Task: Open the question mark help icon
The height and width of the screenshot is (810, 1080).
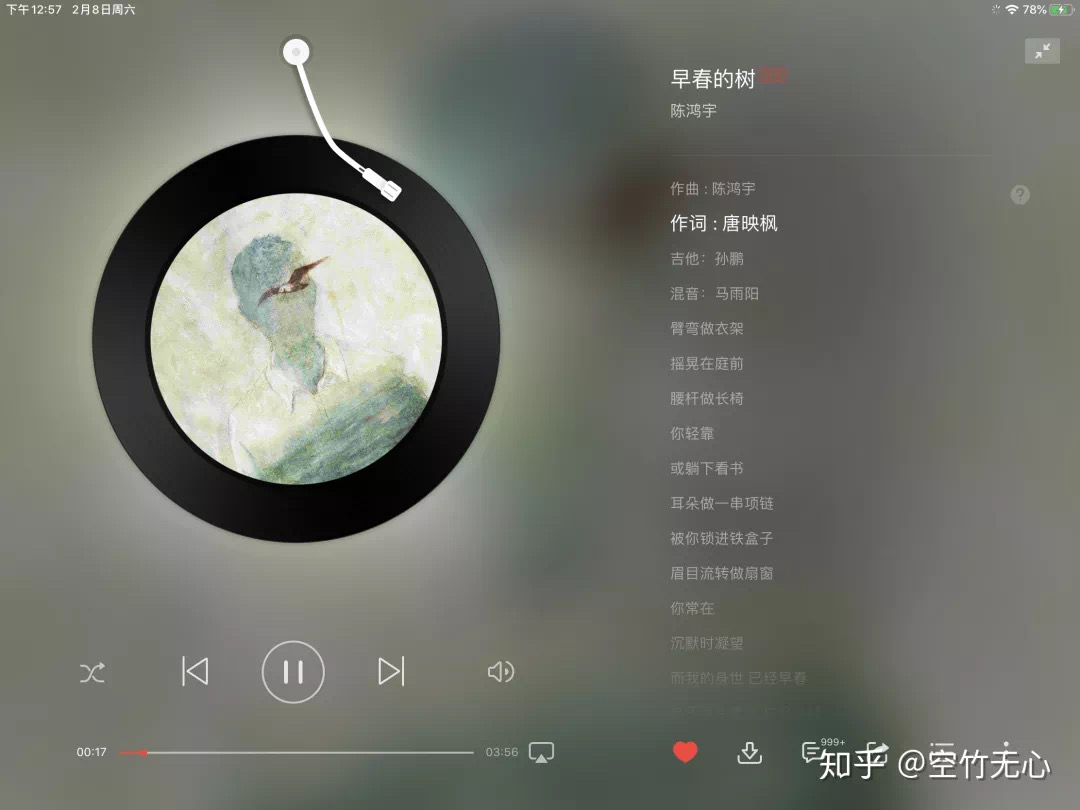Action: (x=1020, y=195)
